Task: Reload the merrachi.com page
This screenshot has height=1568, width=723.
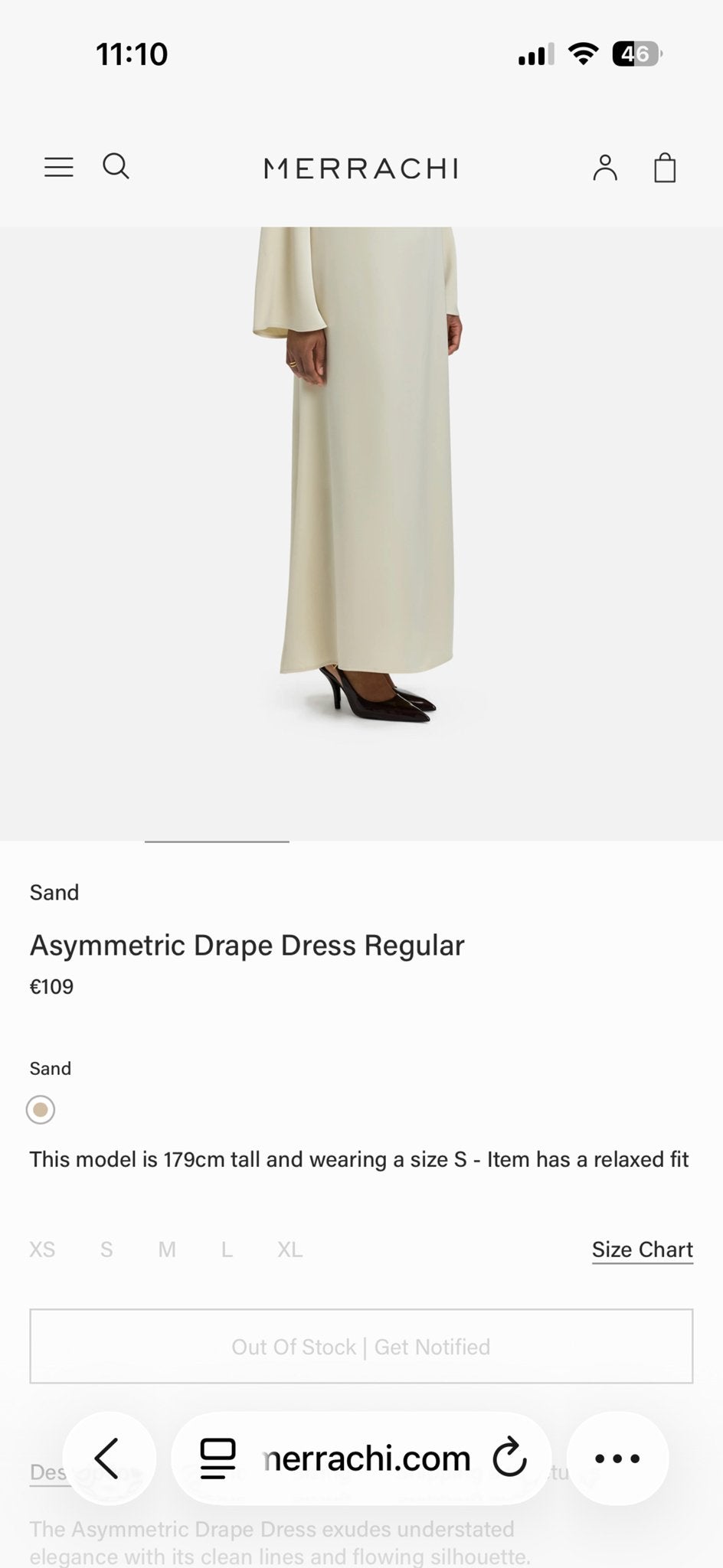Action: (x=509, y=1459)
